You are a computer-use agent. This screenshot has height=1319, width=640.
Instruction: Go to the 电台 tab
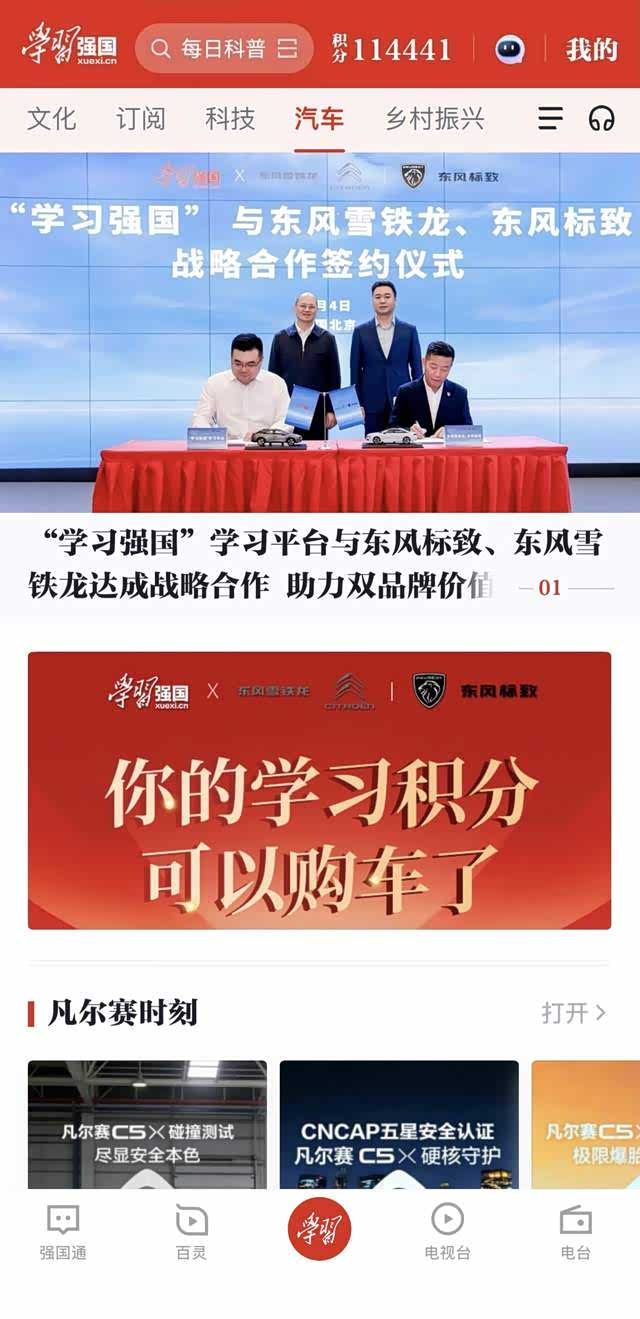[575, 1232]
